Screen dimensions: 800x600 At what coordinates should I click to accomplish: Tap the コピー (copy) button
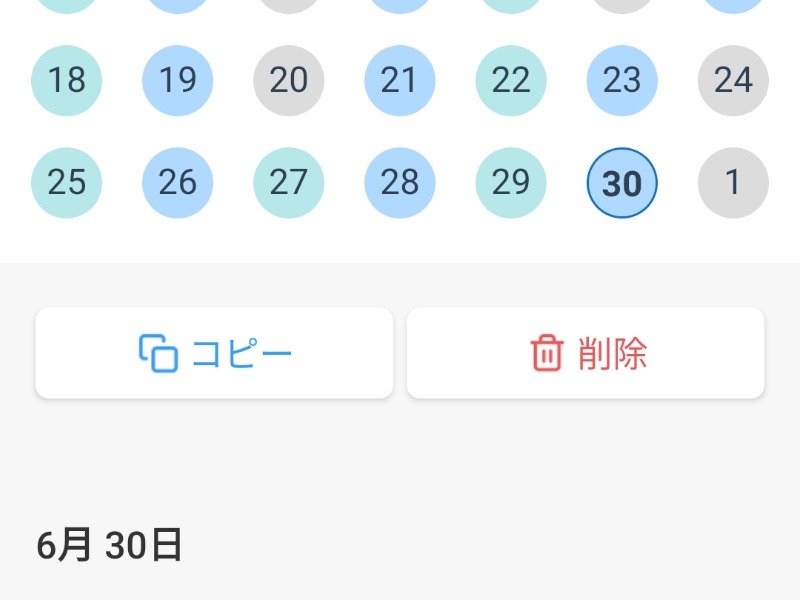pyautogui.click(x=214, y=353)
